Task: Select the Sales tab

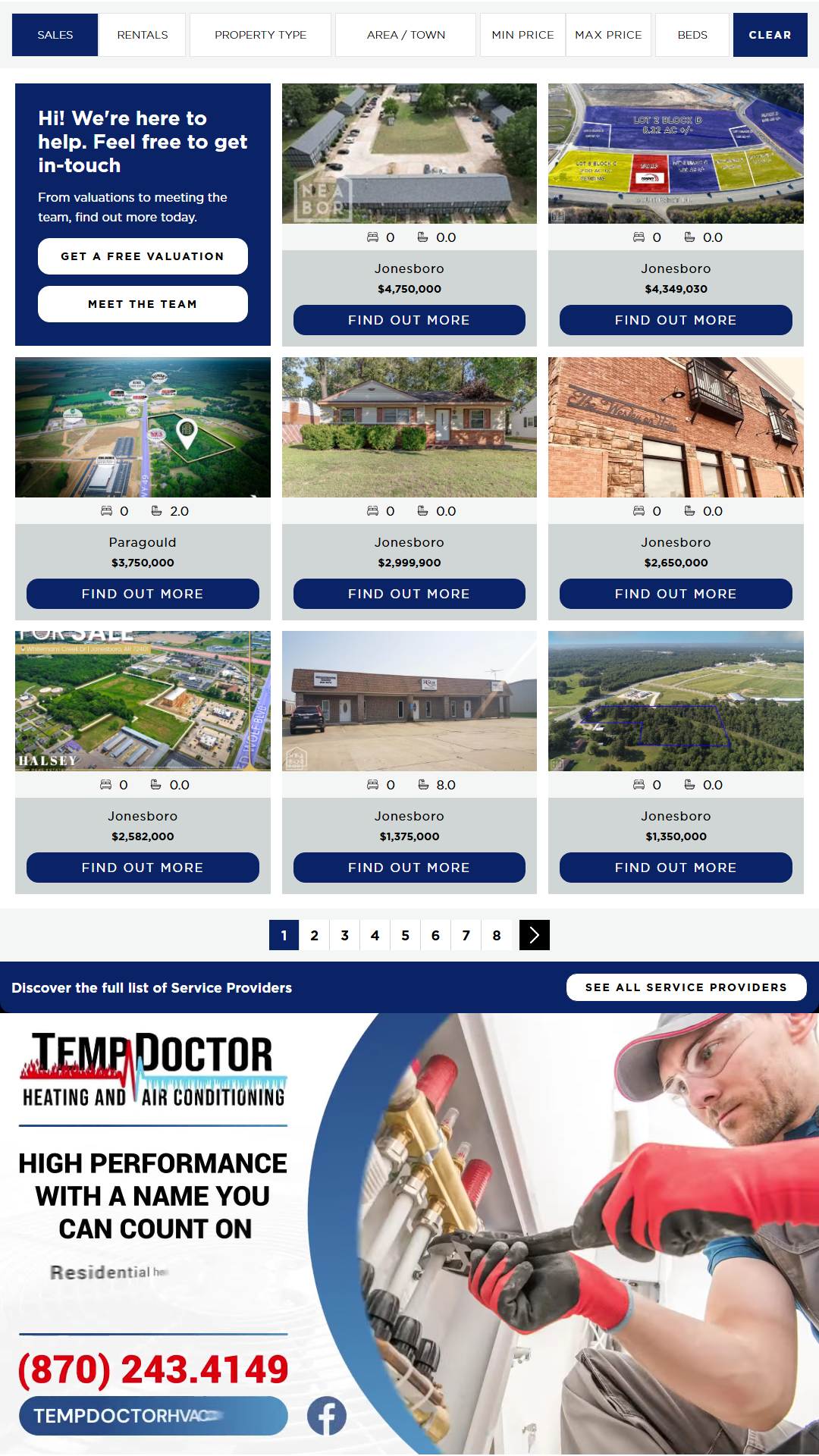Action: [55, 35]
